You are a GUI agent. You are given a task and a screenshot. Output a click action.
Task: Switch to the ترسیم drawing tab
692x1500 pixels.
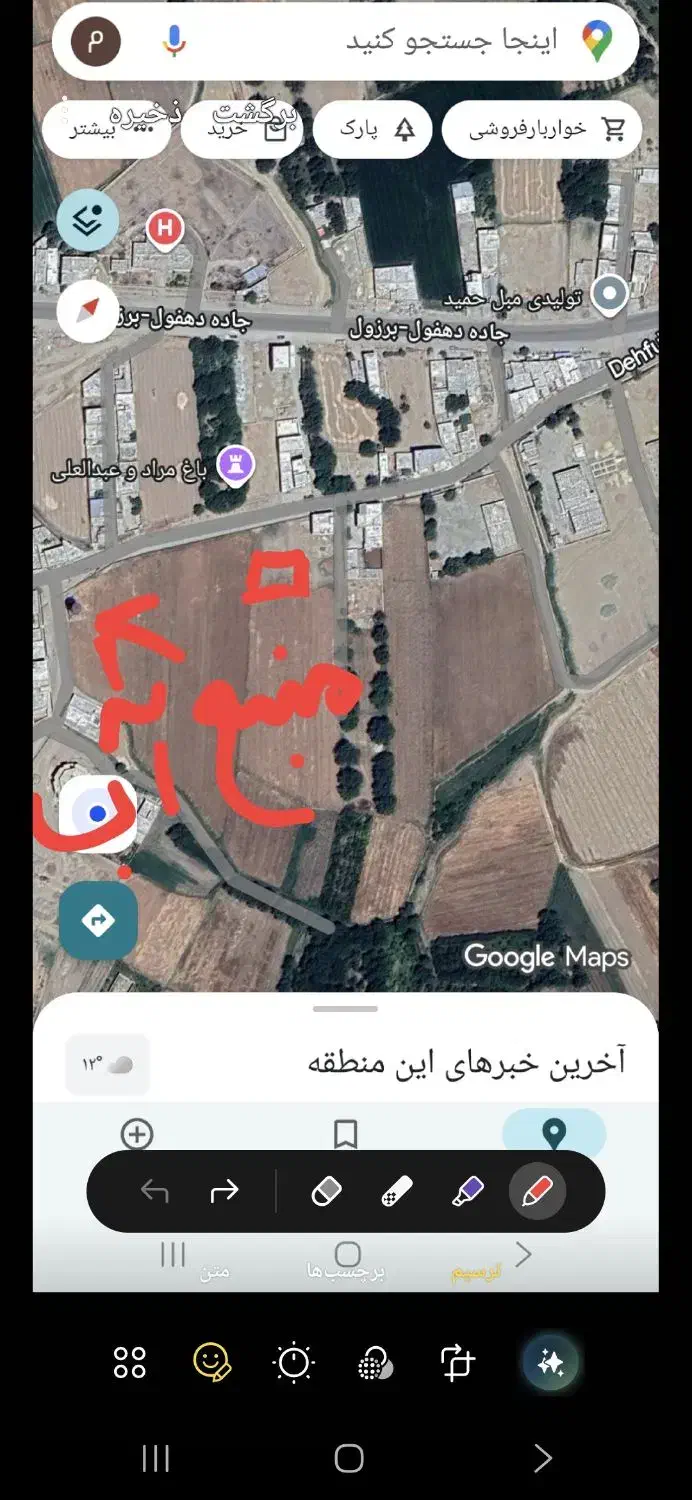coord(476,1274)
